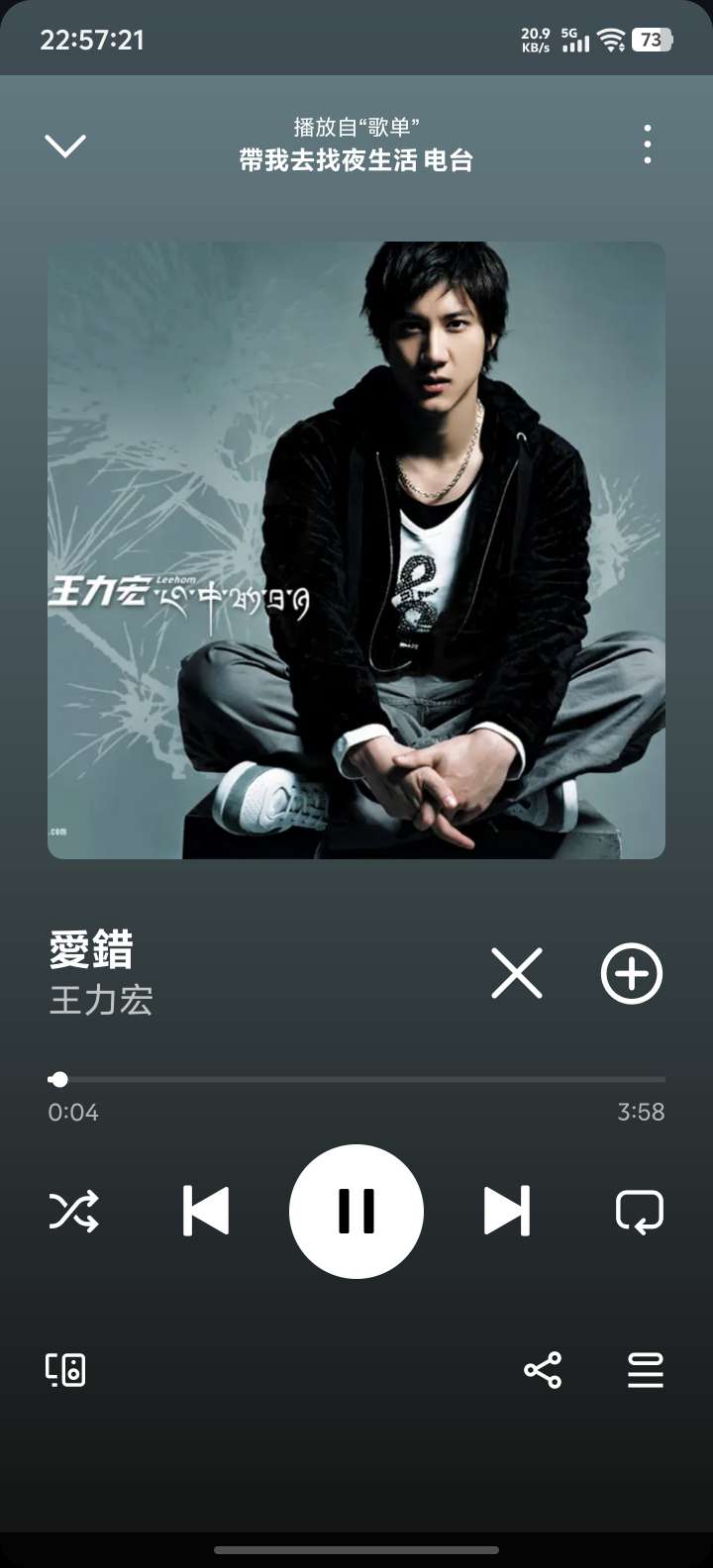
Task: Share the song 愛錯
Action: [x=543, y=1370]
